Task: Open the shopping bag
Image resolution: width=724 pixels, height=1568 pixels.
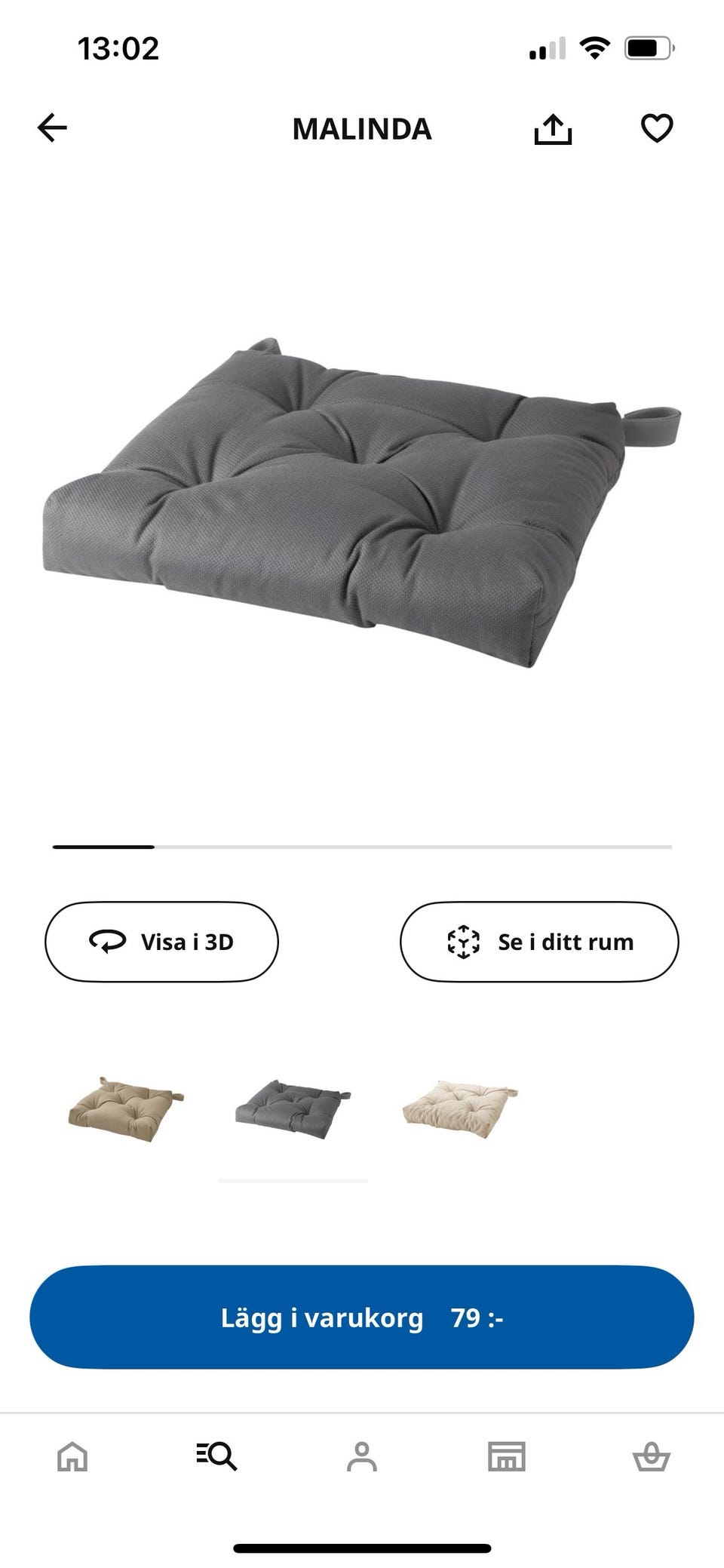Action: point(652,1456)
